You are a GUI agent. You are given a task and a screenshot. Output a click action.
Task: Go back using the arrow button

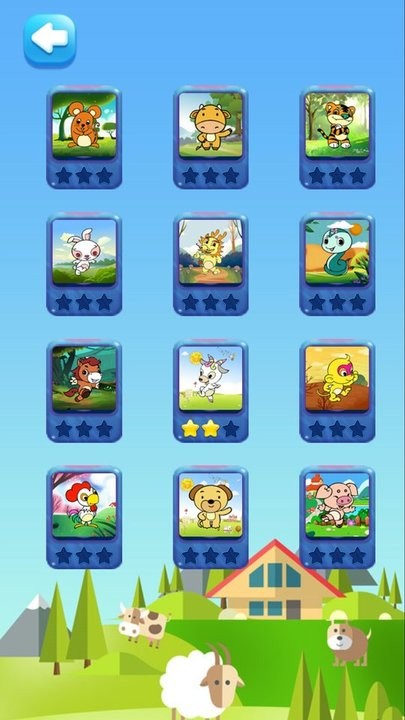(50, 41)
